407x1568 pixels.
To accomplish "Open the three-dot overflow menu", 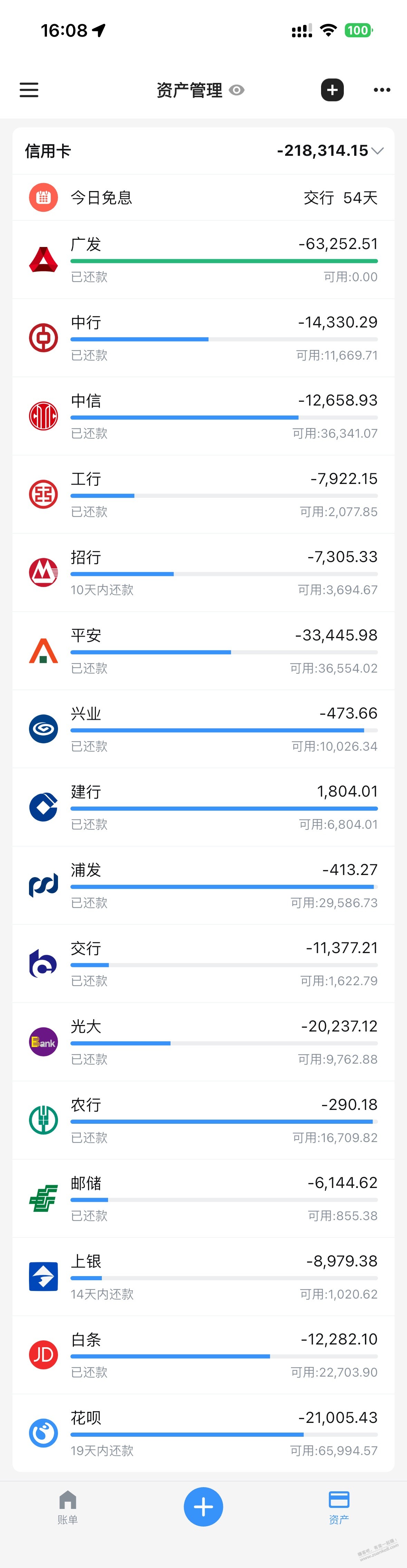I will coord(381,90).
